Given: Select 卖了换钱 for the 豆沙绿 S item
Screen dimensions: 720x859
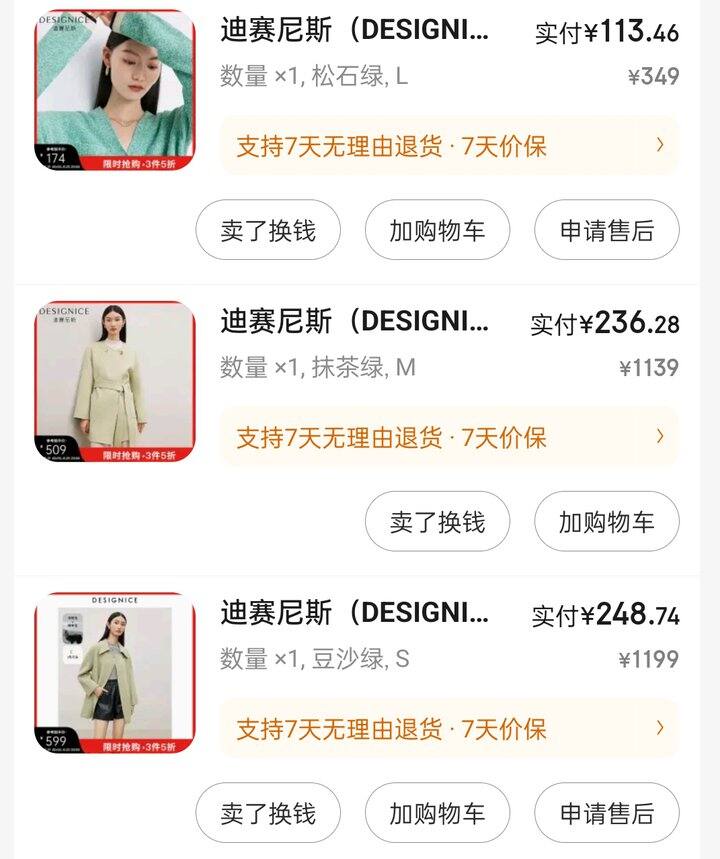Looking at the screenshot, I should coord(268,813).
